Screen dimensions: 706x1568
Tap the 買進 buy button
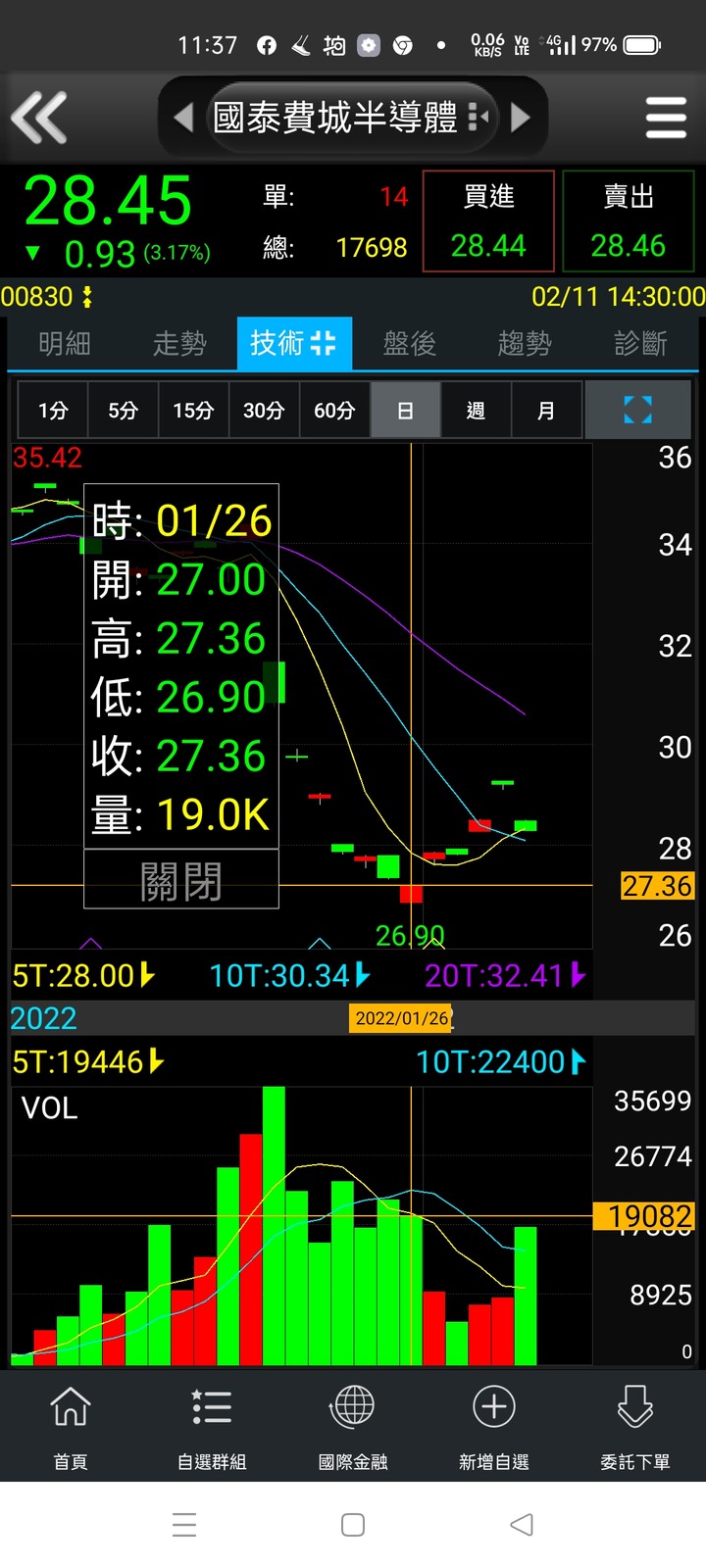(x=488, y=220)
